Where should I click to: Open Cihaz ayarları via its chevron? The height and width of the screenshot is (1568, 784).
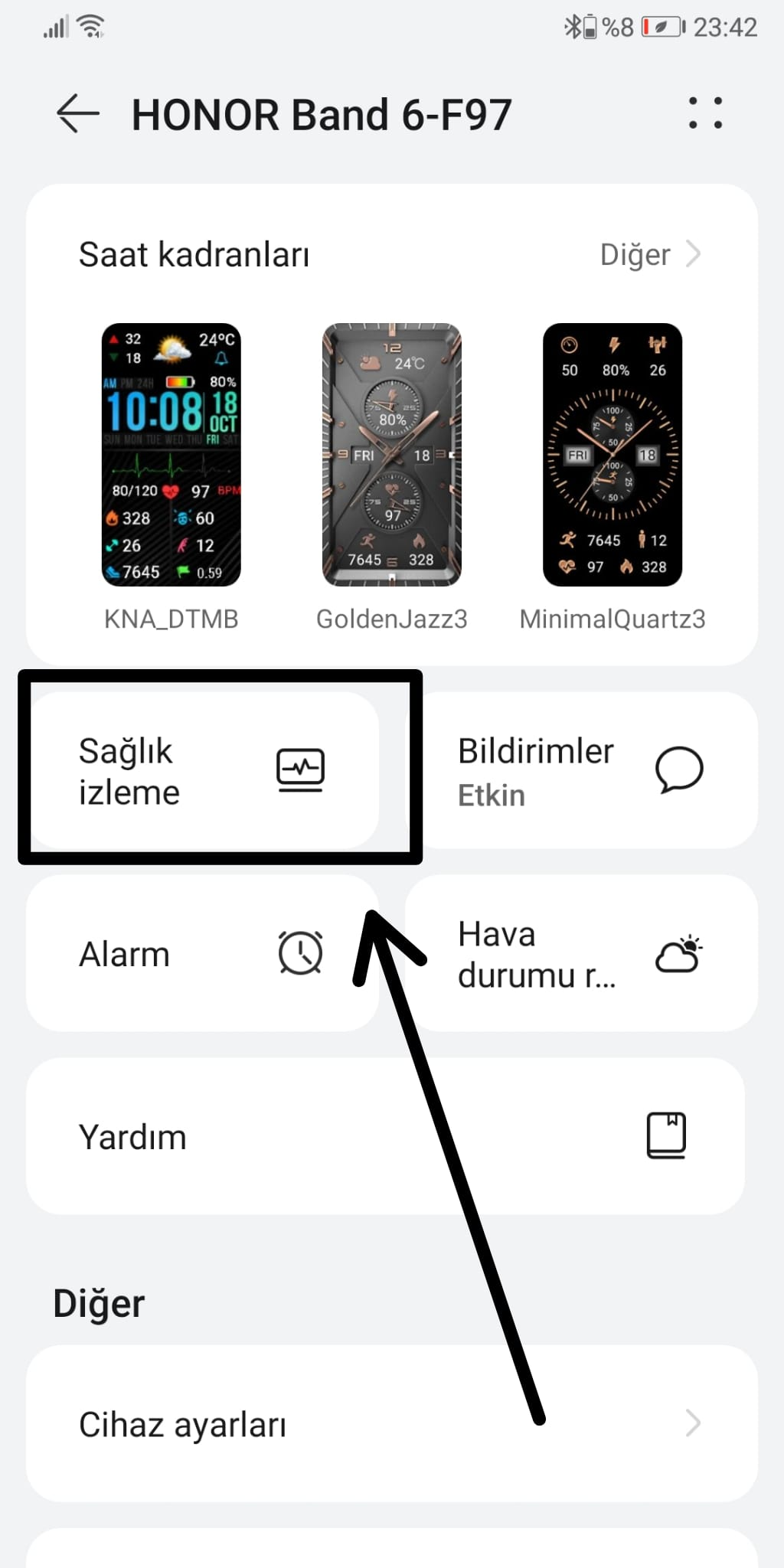[694, 1423]
